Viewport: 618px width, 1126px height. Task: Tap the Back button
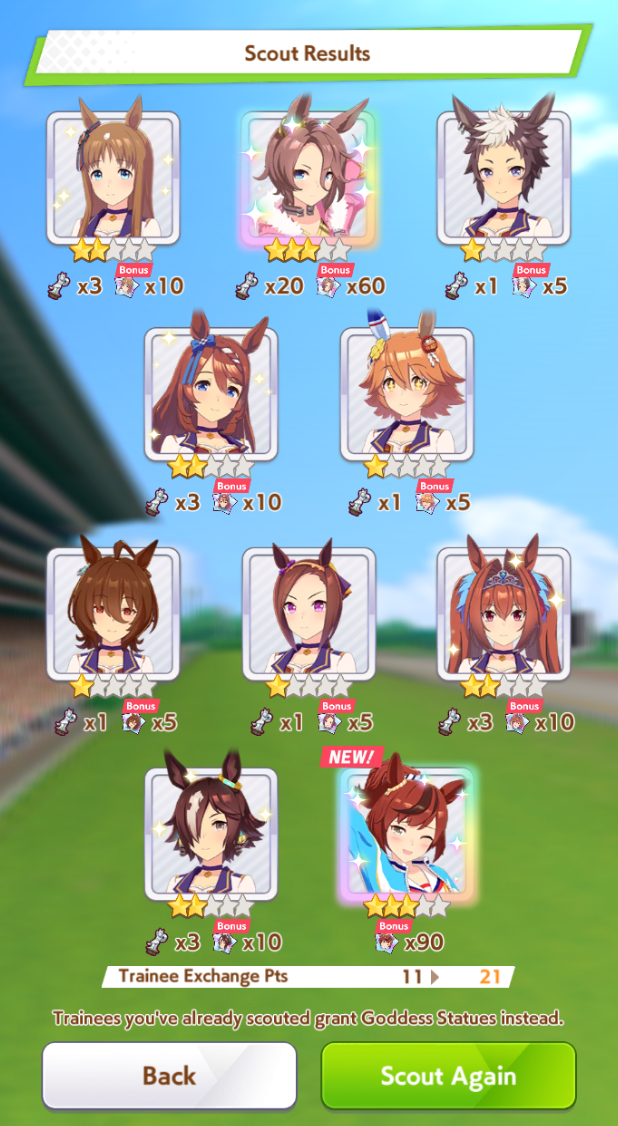(169, 1075)
